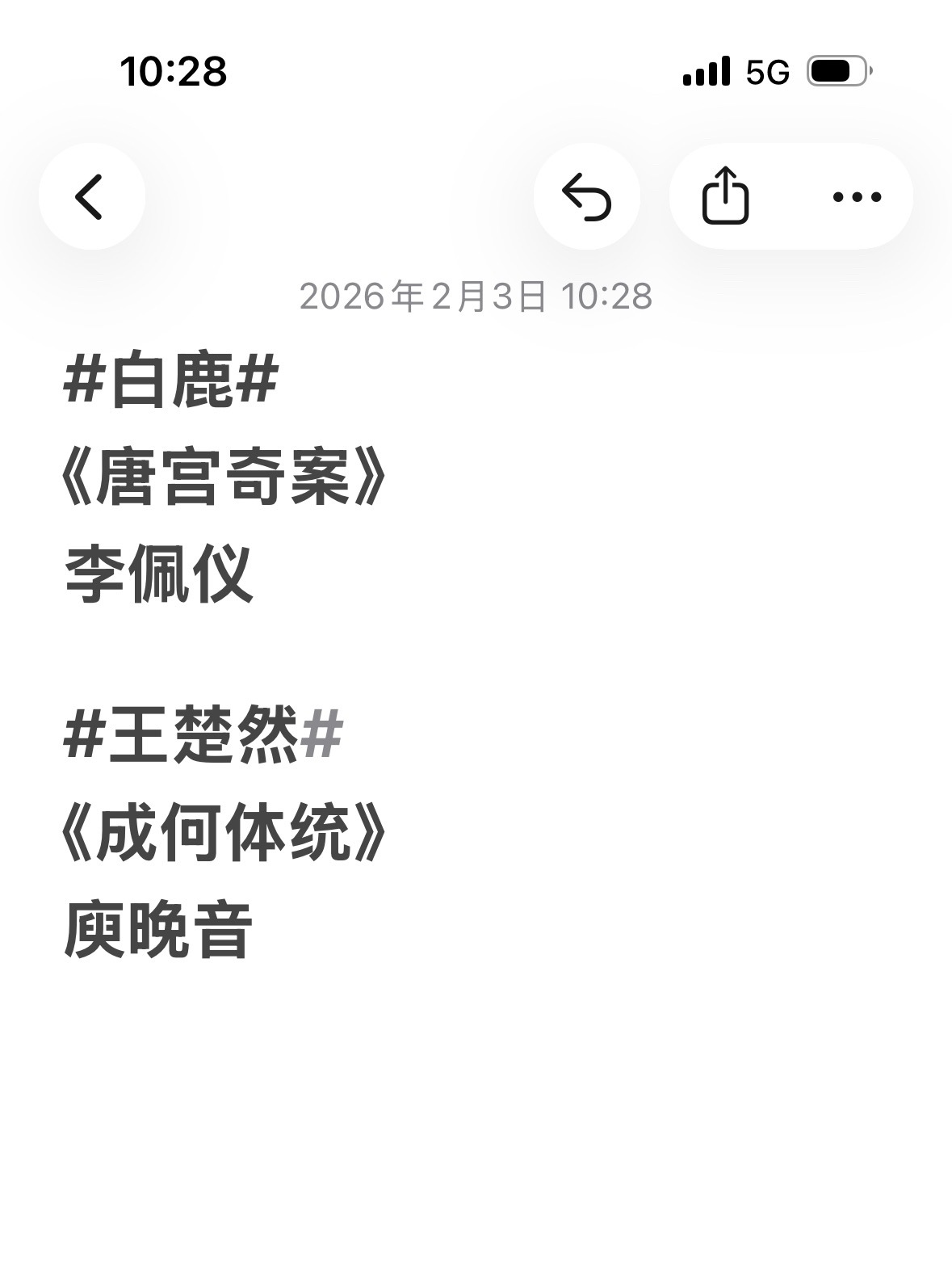Tap the undo button in the top toolbar
This screenshot has height=1270, width=952.
587,196
